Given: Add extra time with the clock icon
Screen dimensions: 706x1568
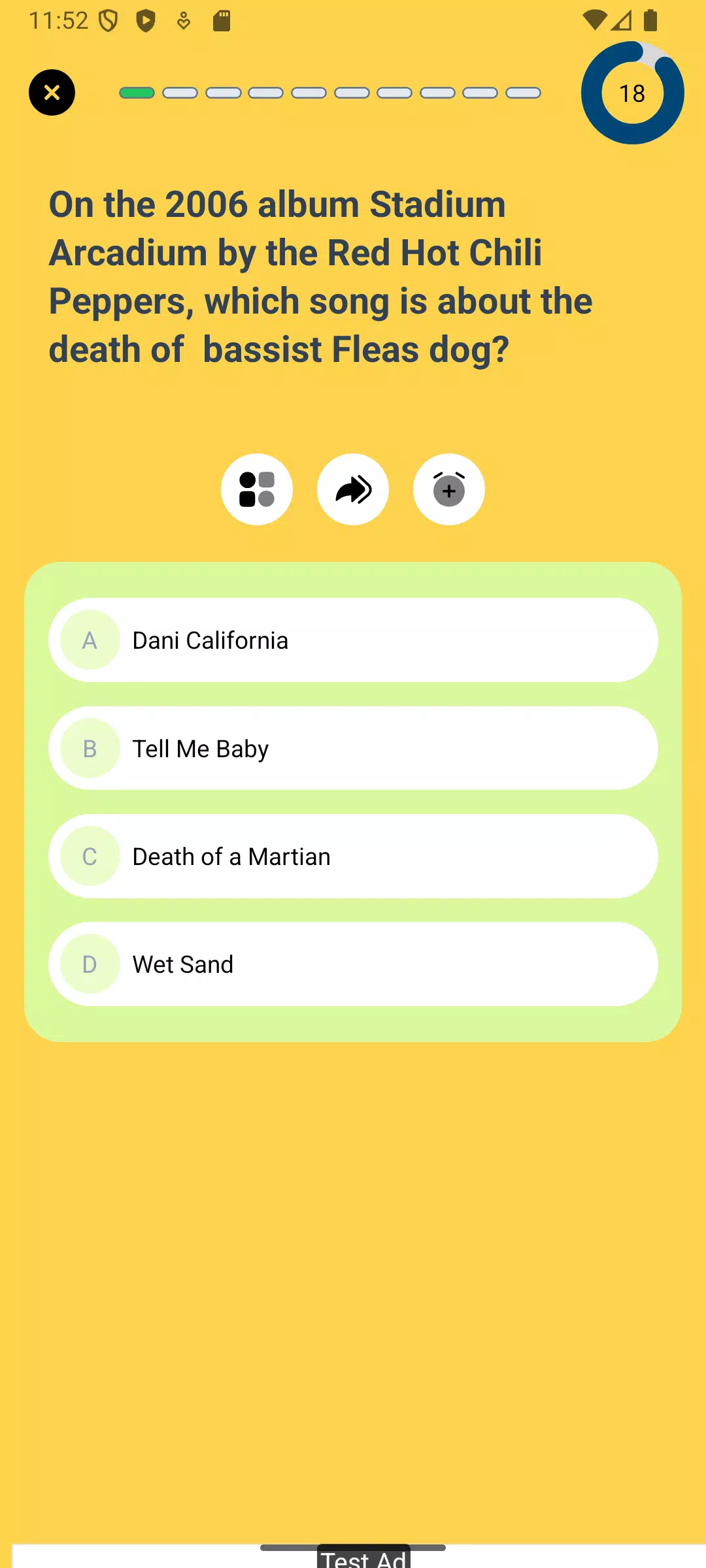Looking at the screenshot, I should pos(448,489).
